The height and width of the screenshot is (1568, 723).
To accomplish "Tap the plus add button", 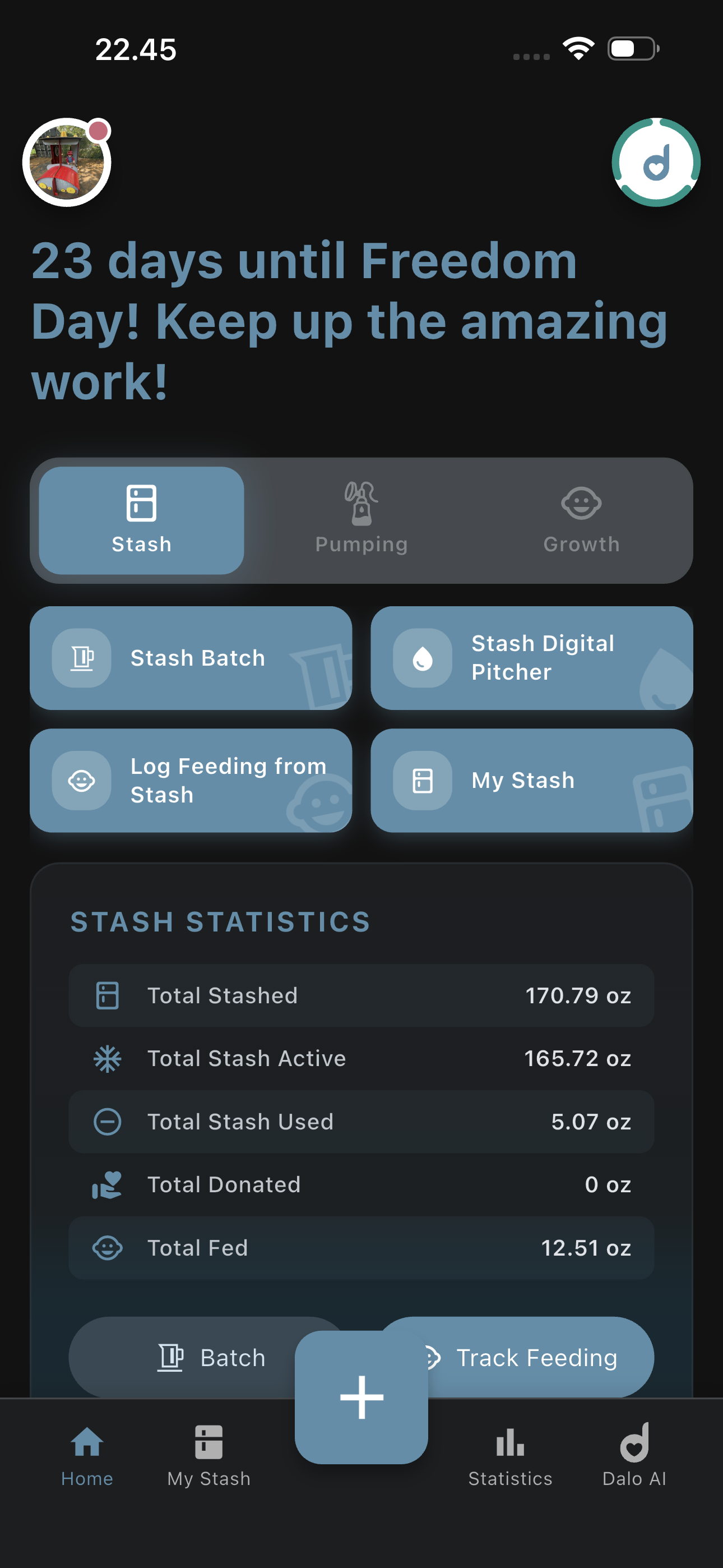I will (x=361, y=1396).
